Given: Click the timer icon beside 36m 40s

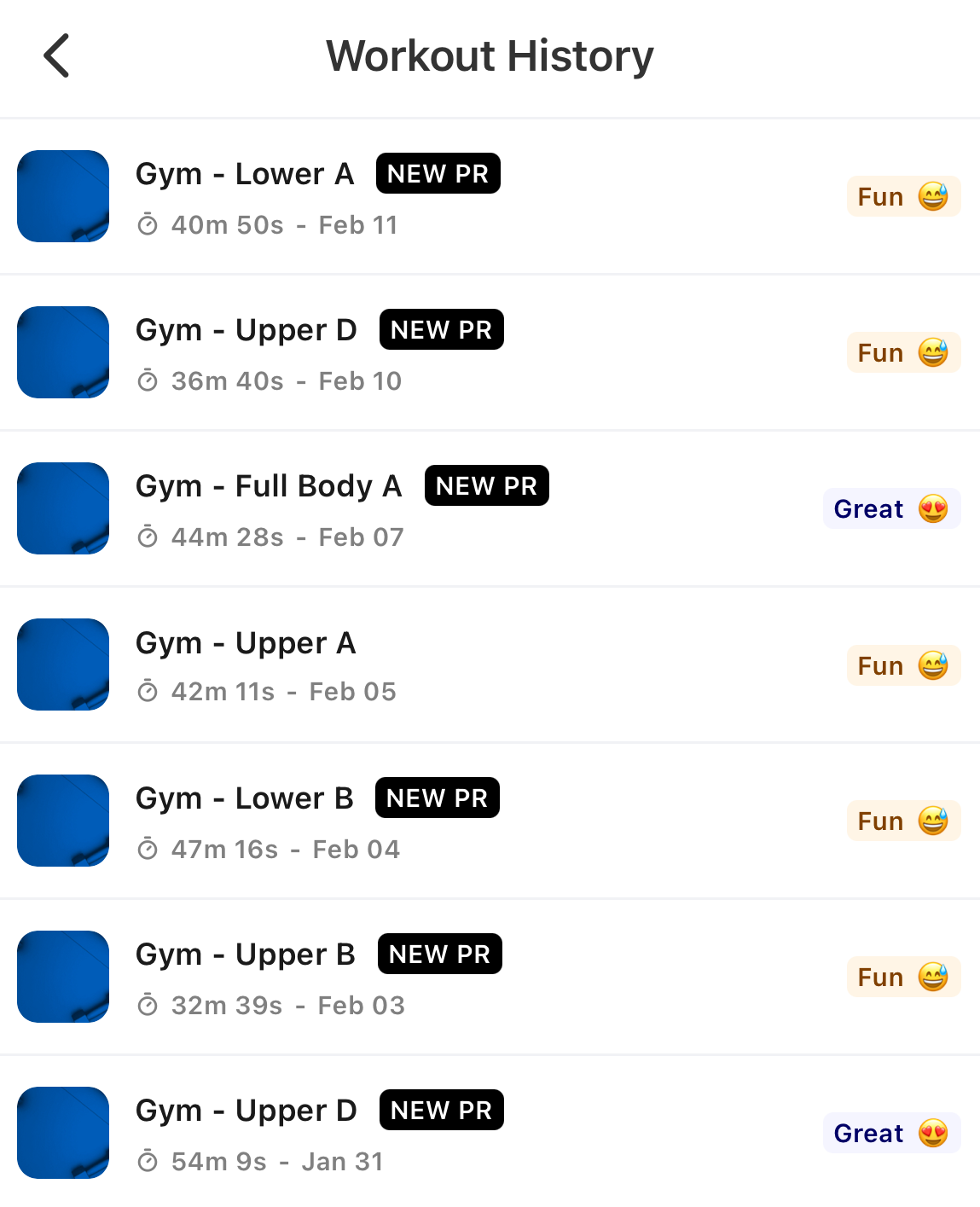Looking at the screenshot, I should (150, 380).
